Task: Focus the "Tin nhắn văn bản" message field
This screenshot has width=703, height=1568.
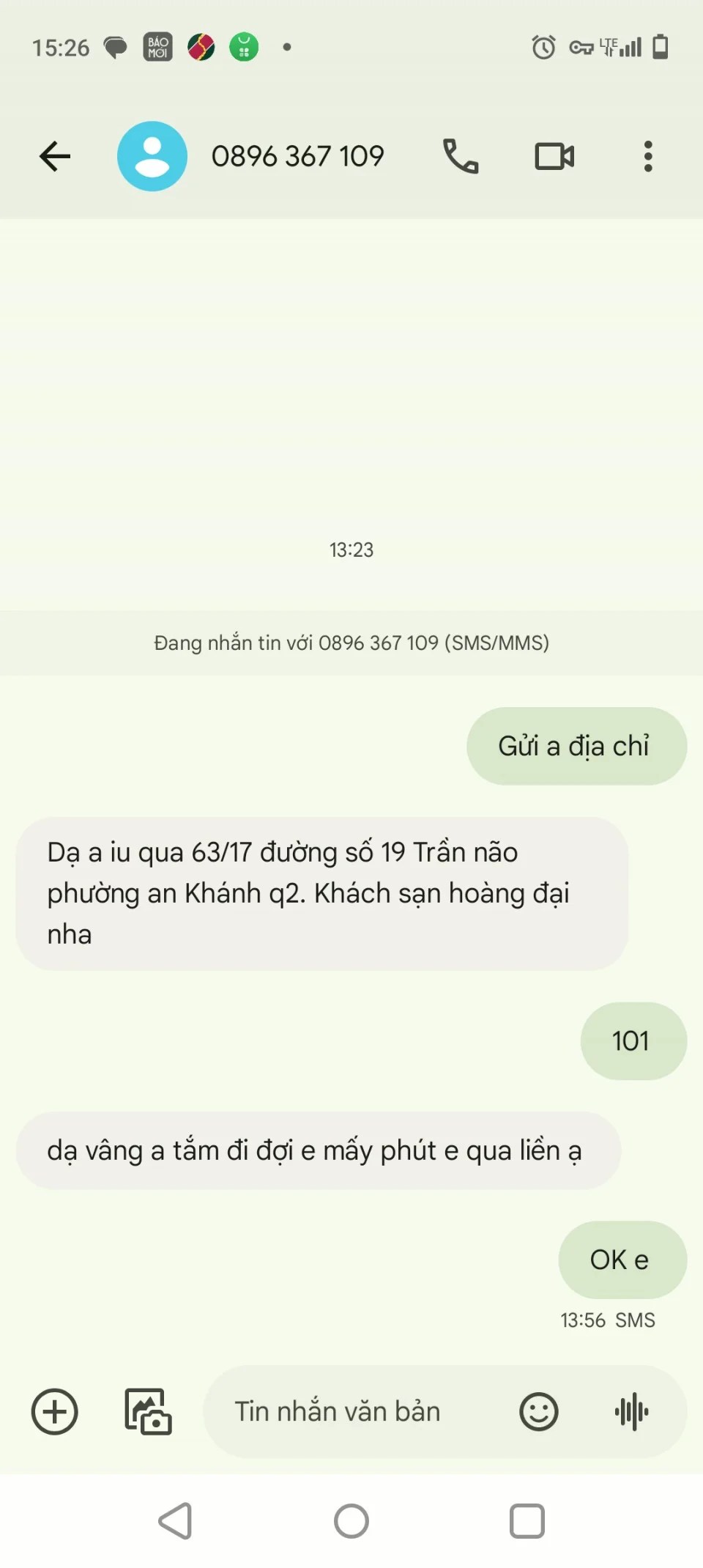Action: point(351,1411)
